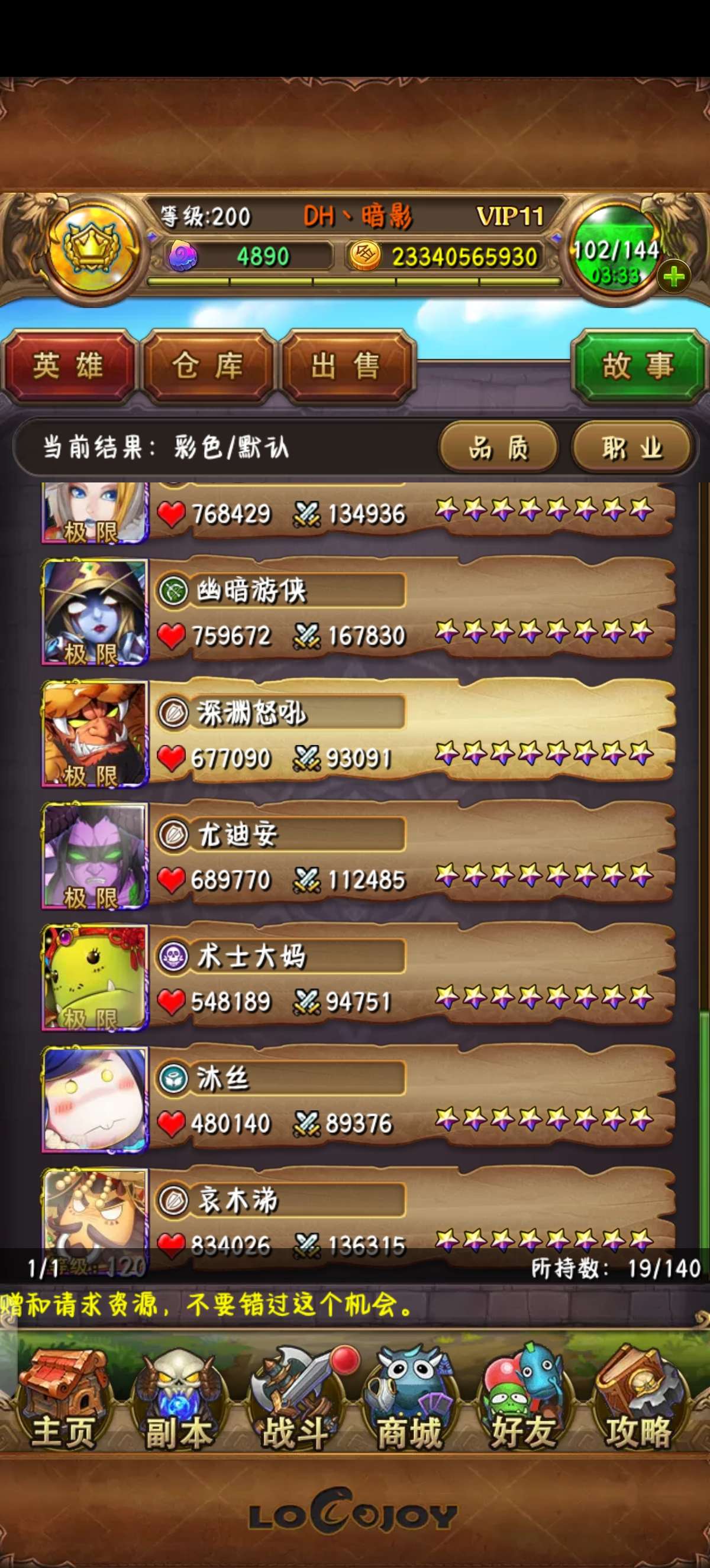The width and height of the screenshot is (710, 1568).
Task: Filter heroes by 职业 class
Action: pyautogui.click(x=631, y=449)
